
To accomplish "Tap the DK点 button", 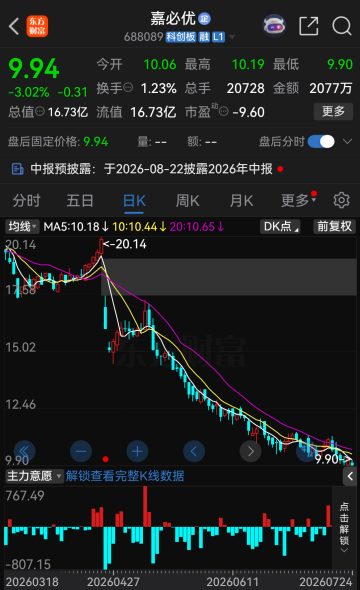I will [281, 227].
